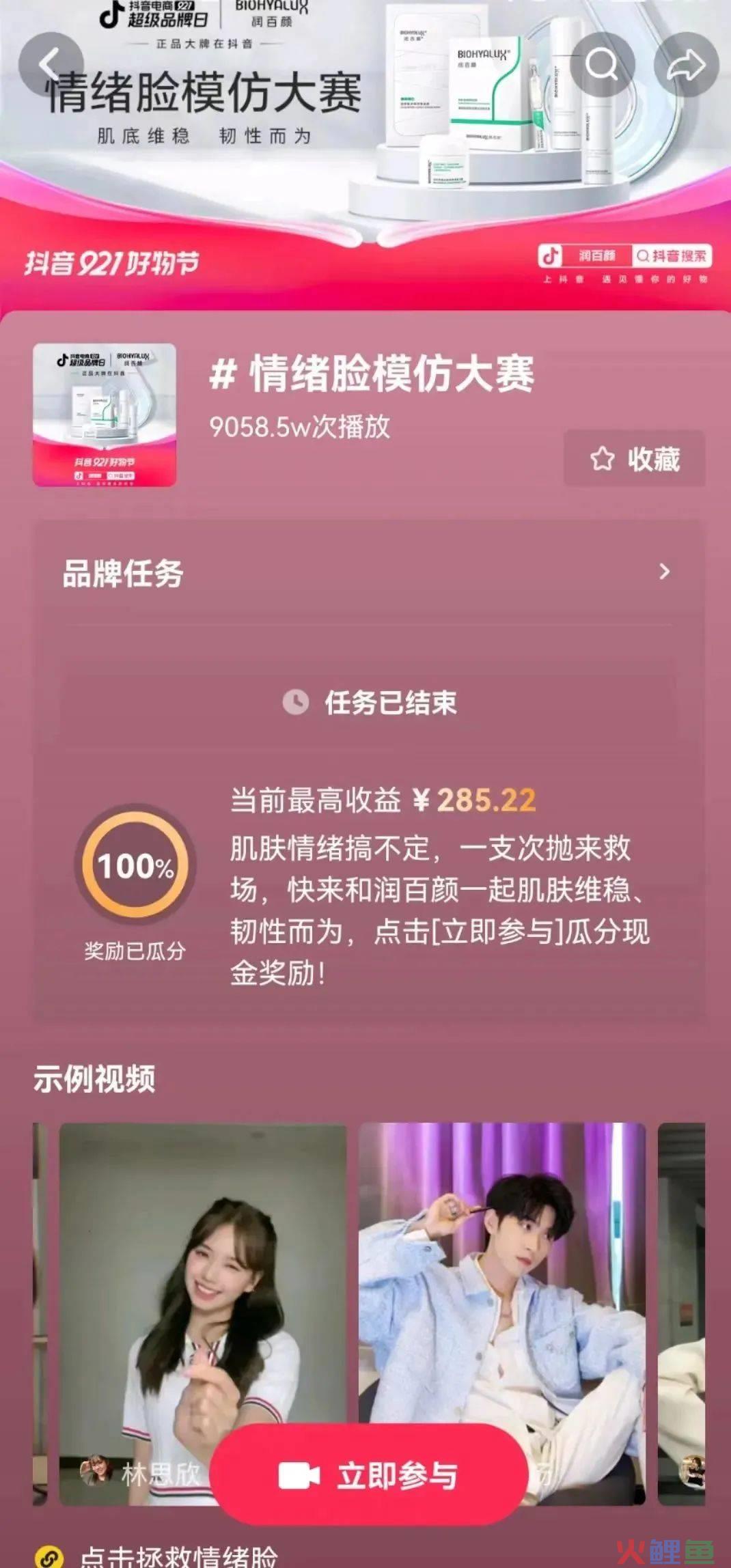Tap 收藏 to favorite this topic
The image size is (731, 1568).
pos(634,459)
